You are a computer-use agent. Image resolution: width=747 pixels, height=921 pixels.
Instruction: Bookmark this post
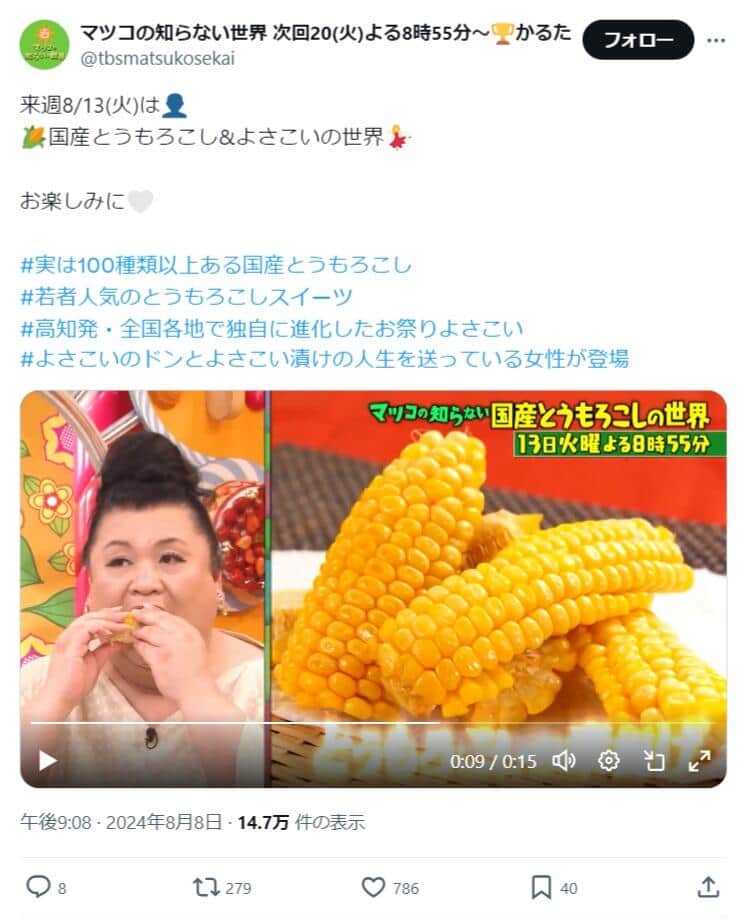coord(541,886)
